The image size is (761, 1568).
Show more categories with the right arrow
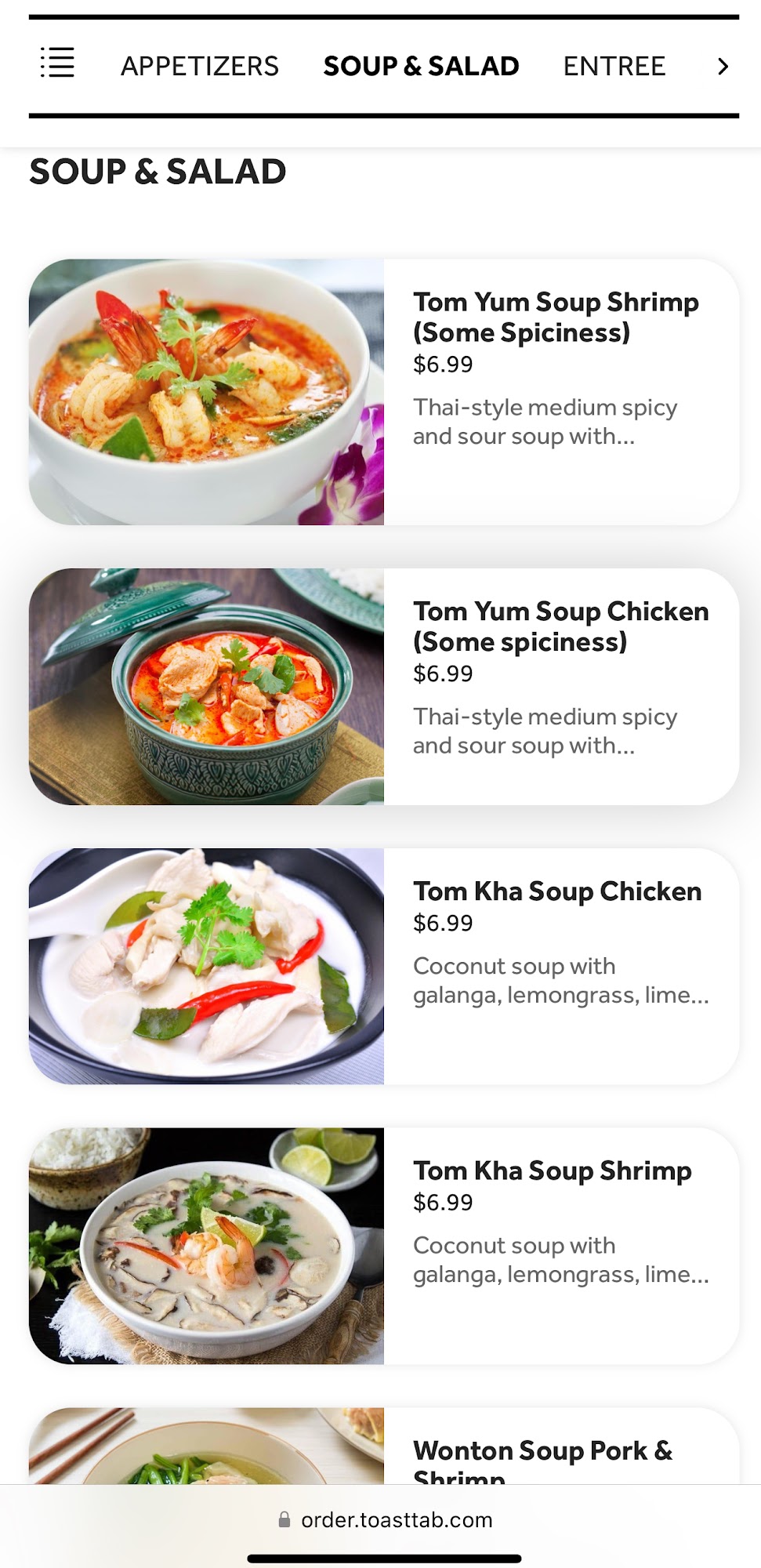[723, 67]
